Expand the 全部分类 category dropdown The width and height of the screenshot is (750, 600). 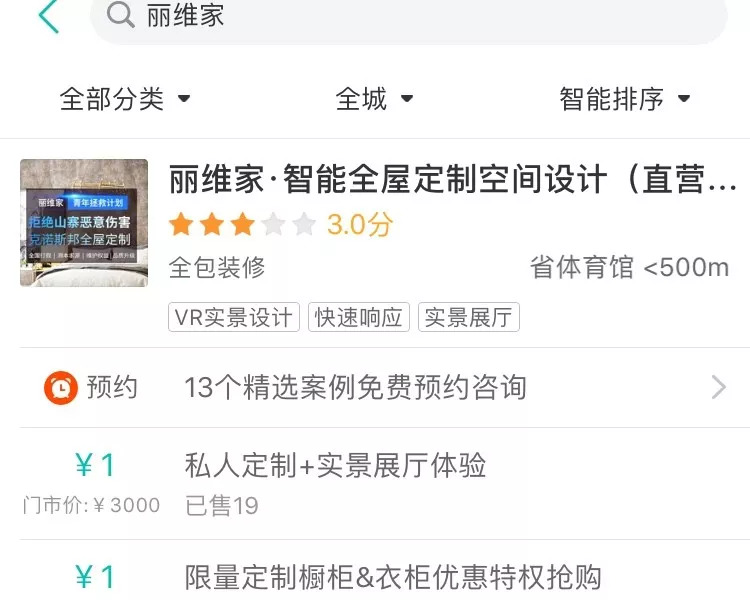coord(125,99)
